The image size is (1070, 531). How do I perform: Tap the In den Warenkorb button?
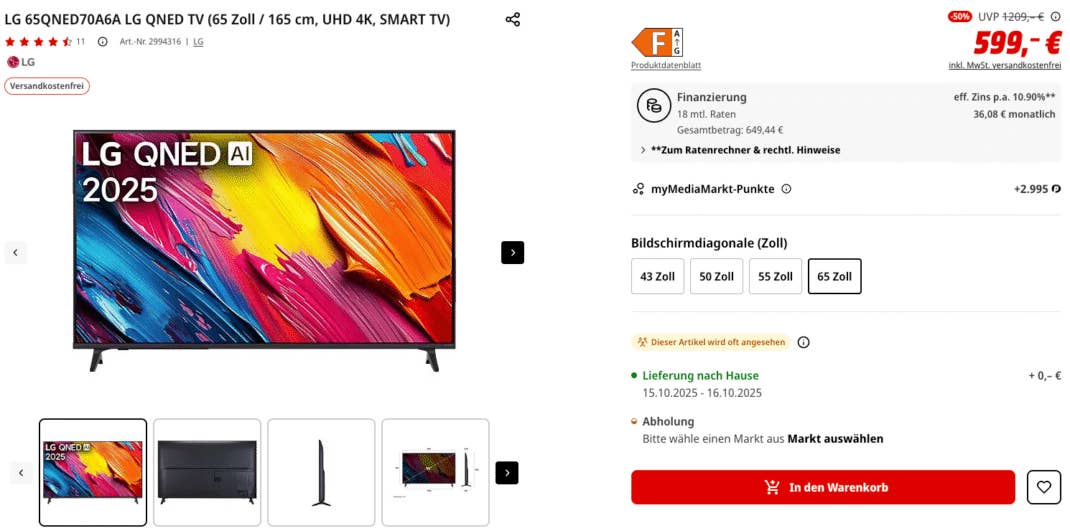point(822,487)
